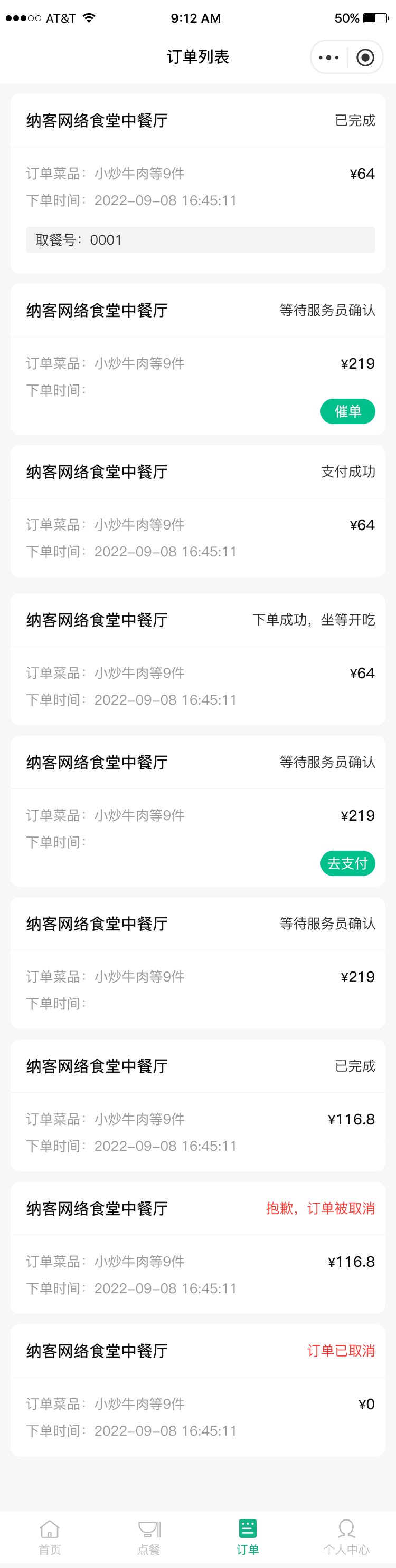Viewport: 396px width, 1568px height.
Task: Open the mini program more options menu
Action: [x=329, y=57]
